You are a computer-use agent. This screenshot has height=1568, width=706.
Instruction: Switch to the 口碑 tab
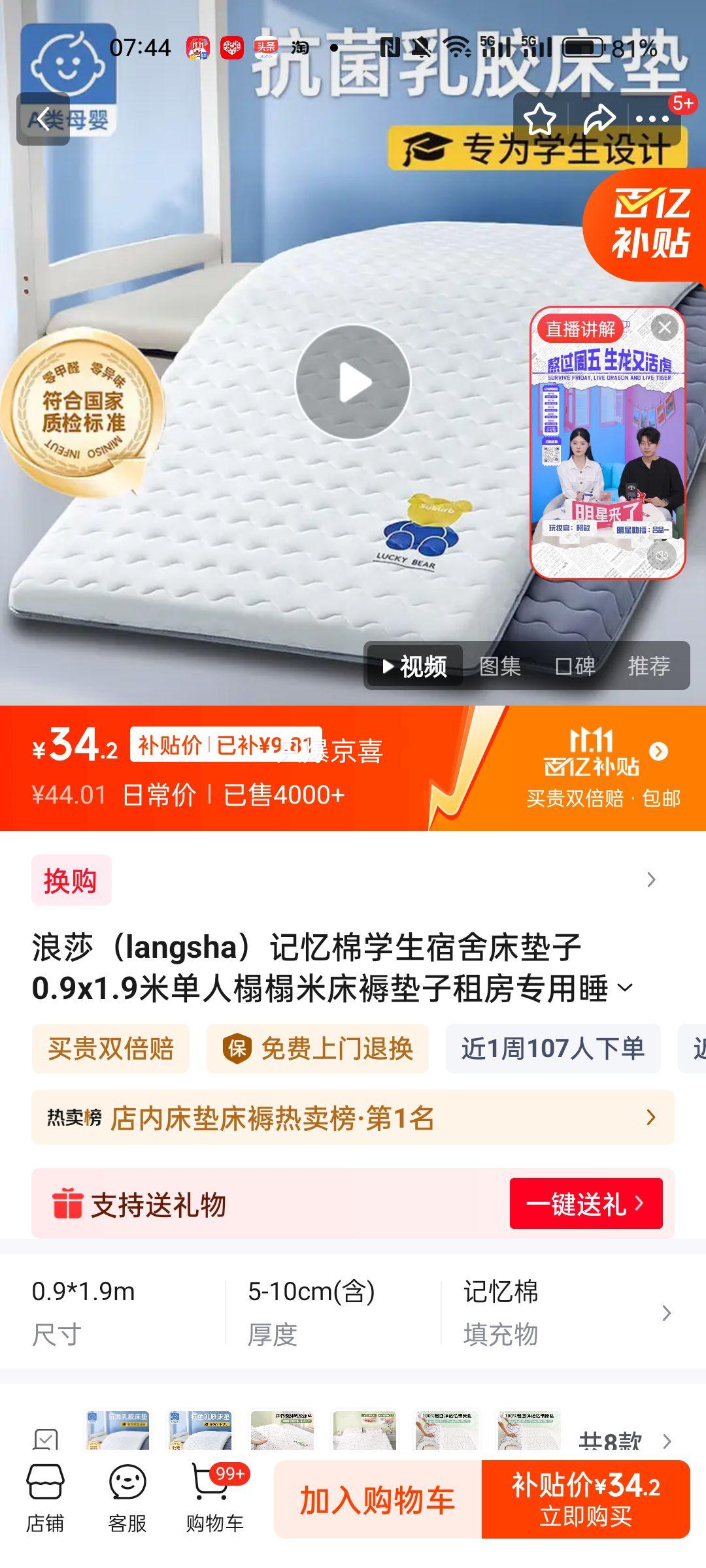[575, 666]
